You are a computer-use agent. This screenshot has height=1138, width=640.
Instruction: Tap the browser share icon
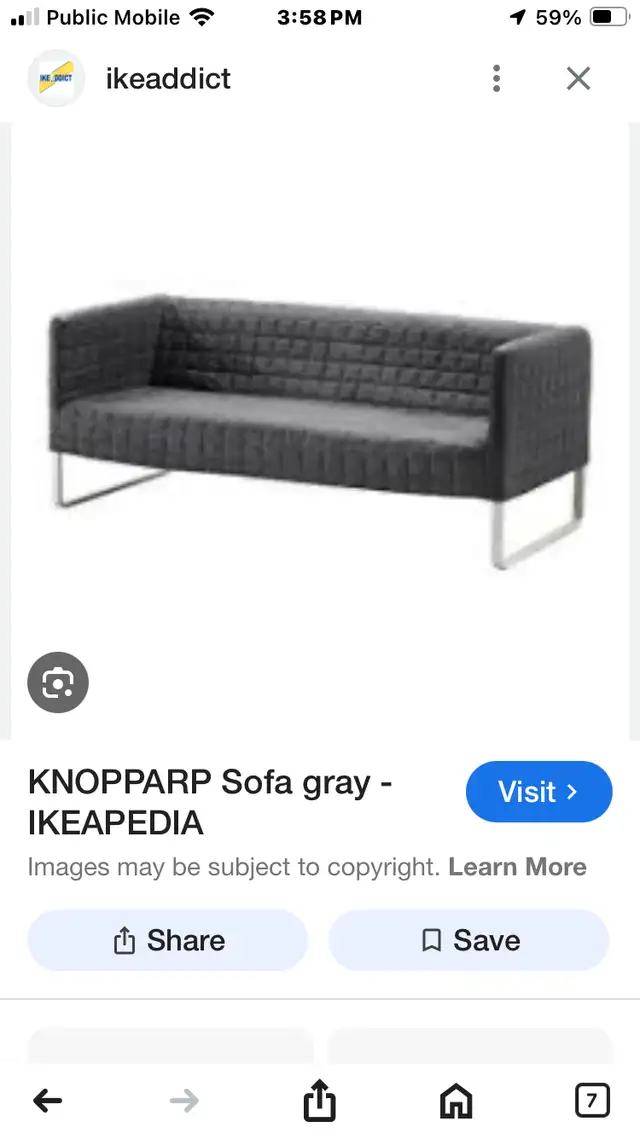(319, 1100)
